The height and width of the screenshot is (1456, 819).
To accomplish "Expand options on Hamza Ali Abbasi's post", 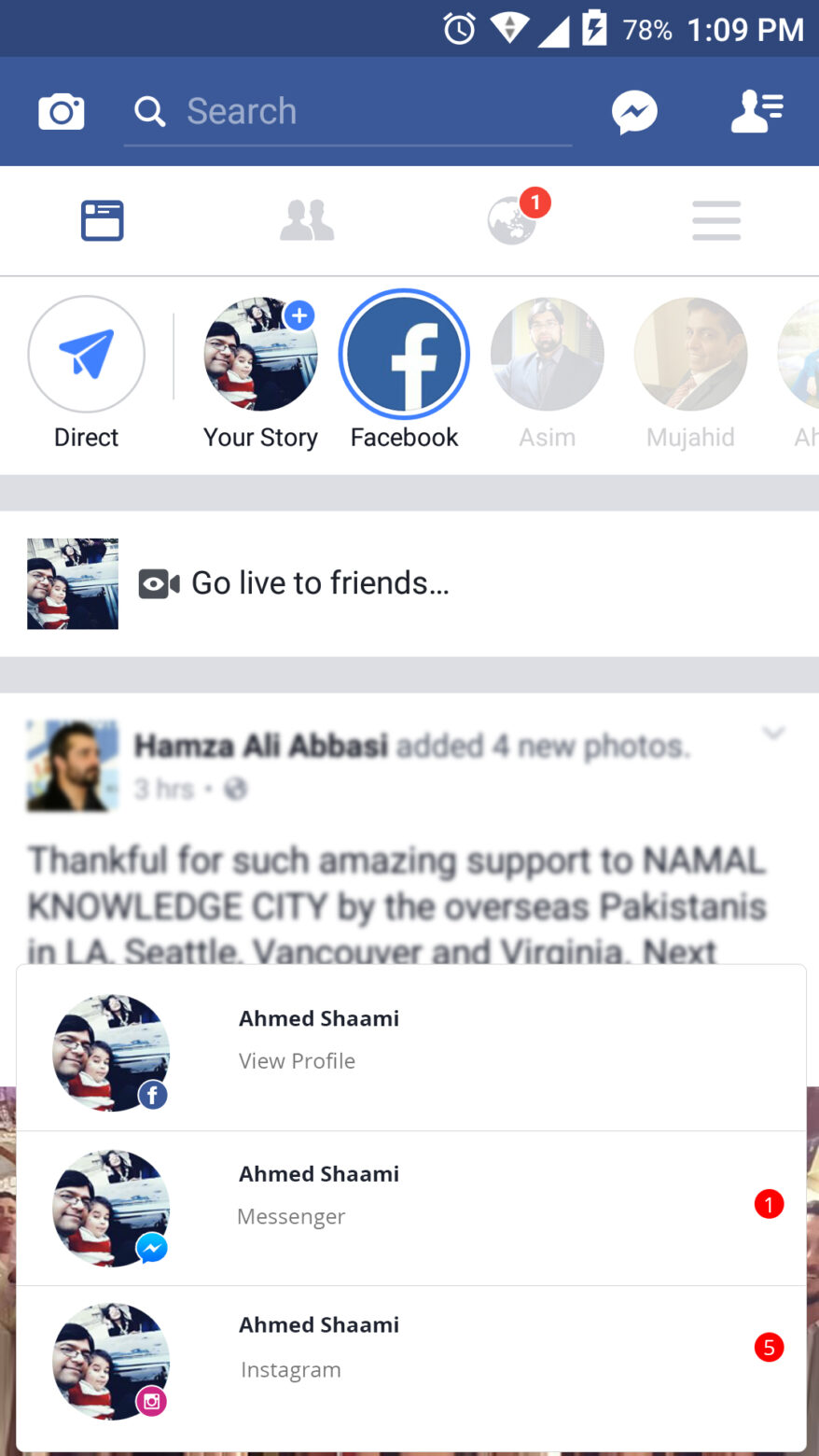I will point(773,734).
